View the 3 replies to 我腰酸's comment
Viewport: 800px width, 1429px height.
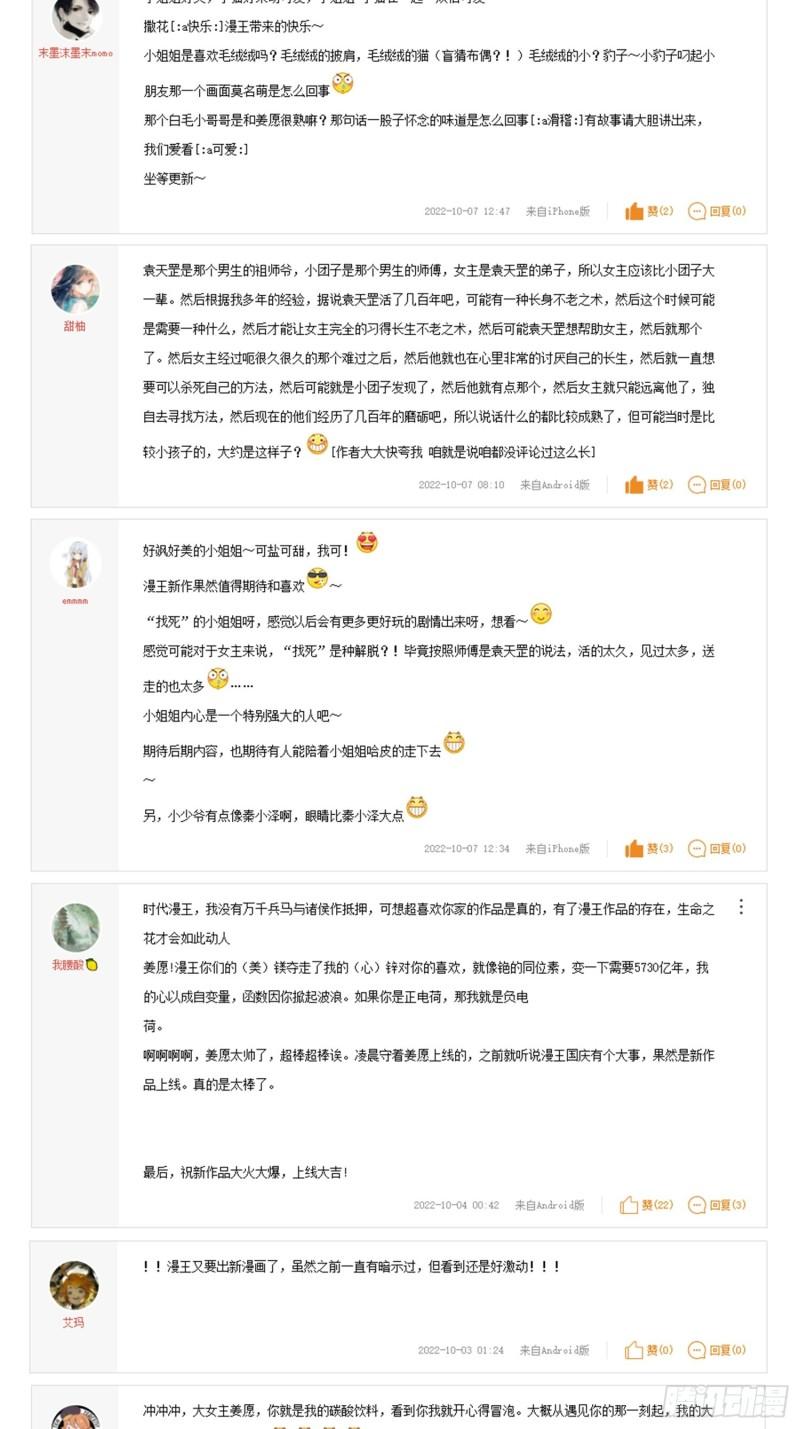[717, 1205]
